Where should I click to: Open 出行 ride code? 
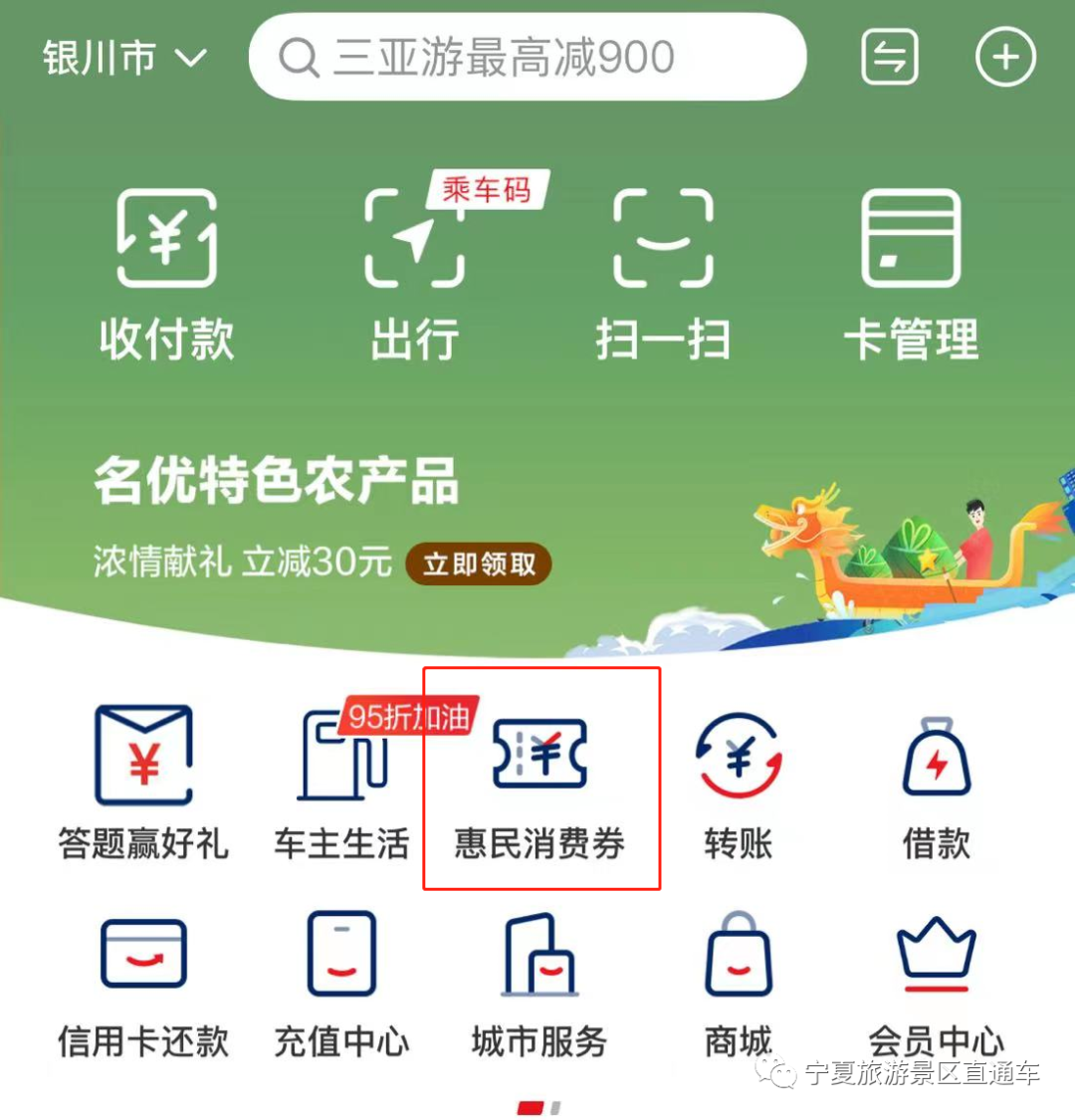(415, 274)
